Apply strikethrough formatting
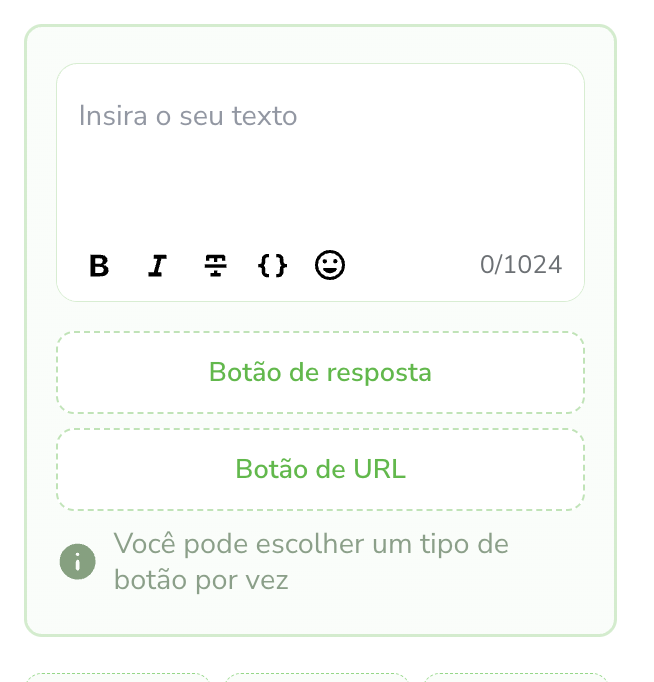This screenshot has width=654, height=682. pyautogui.click(x=215, y=265)
